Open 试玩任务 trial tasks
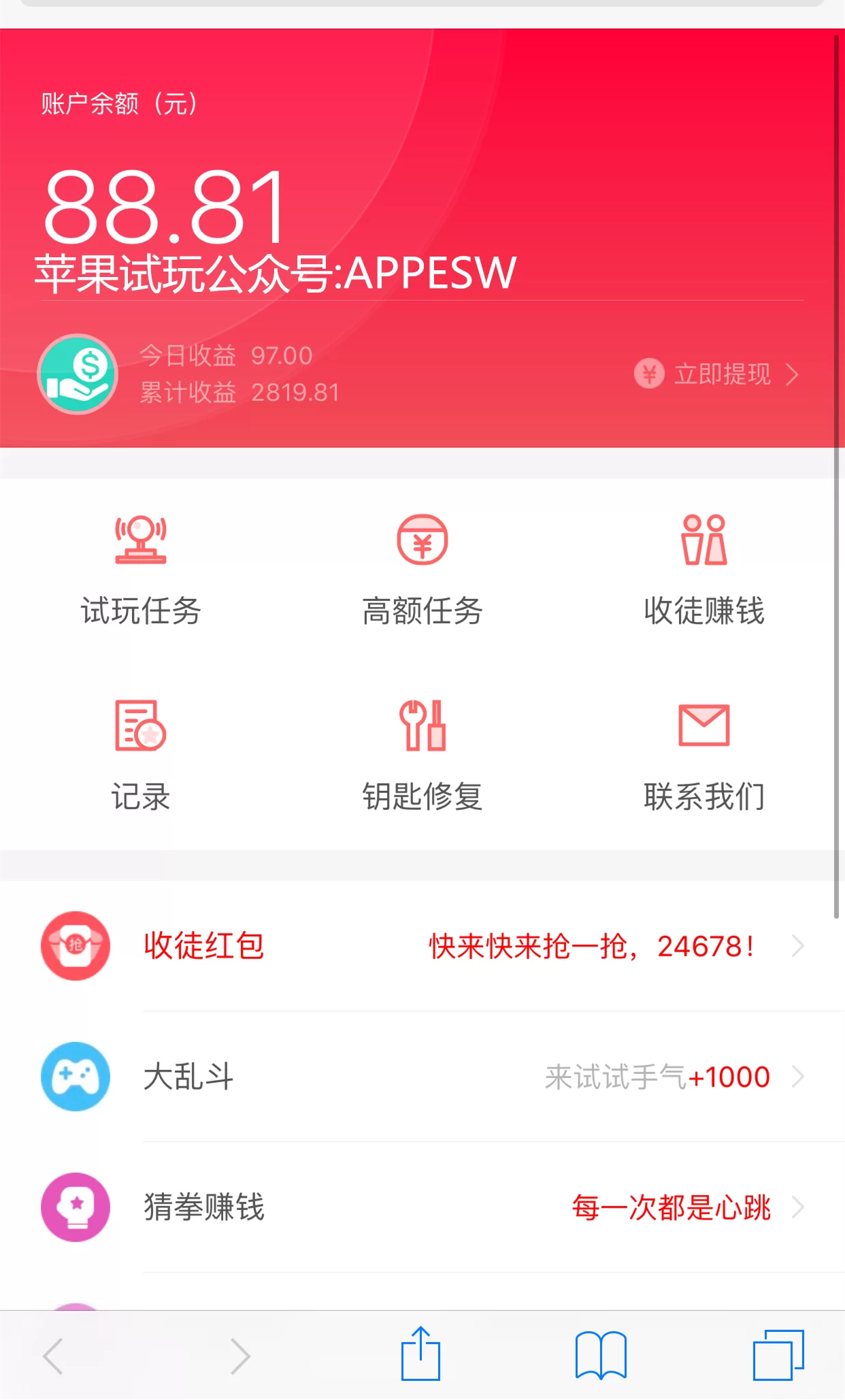This screenshot has height=1400, width=845. (141, 570)
